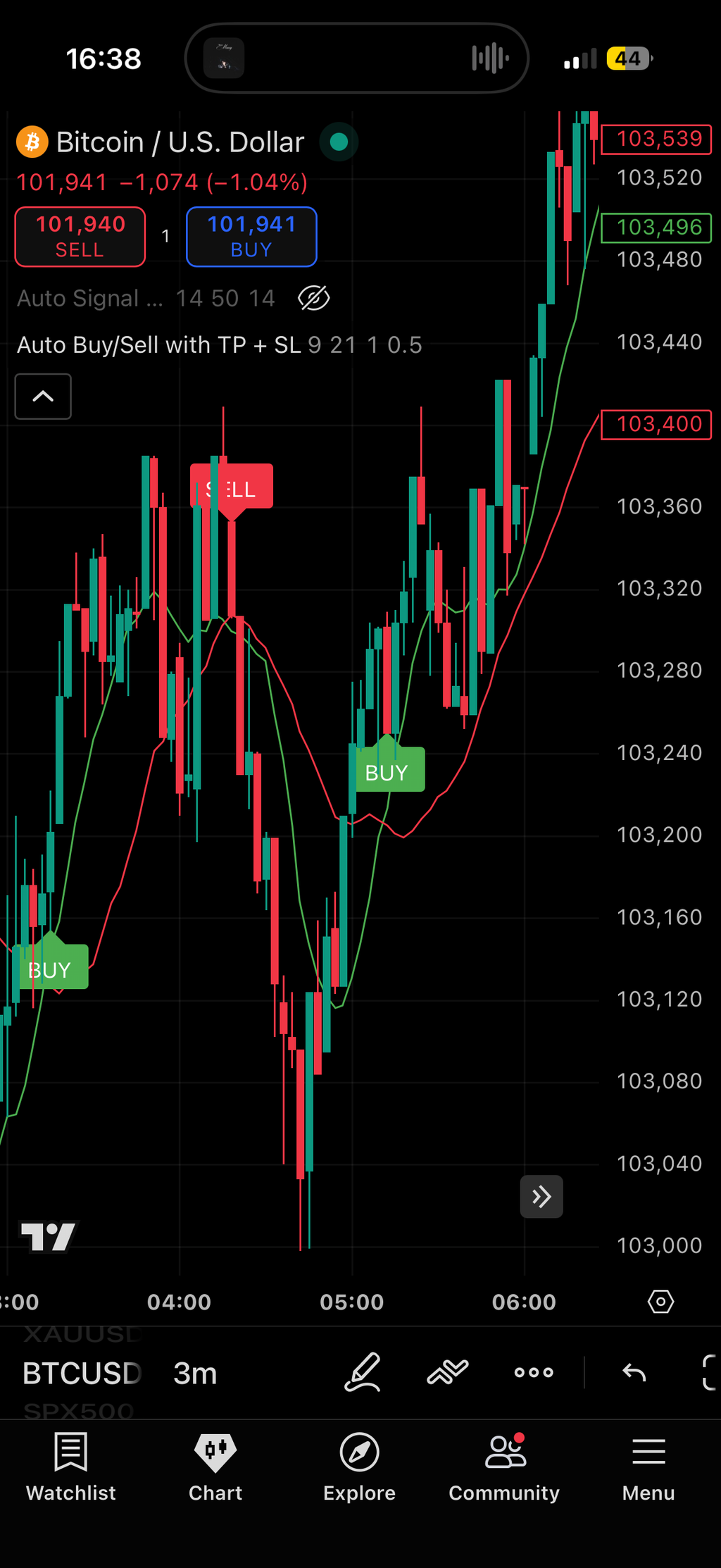This screenshot has width=721, height=1568.
Task: Switch to the Explore tab
Action: coord(359,1467)
